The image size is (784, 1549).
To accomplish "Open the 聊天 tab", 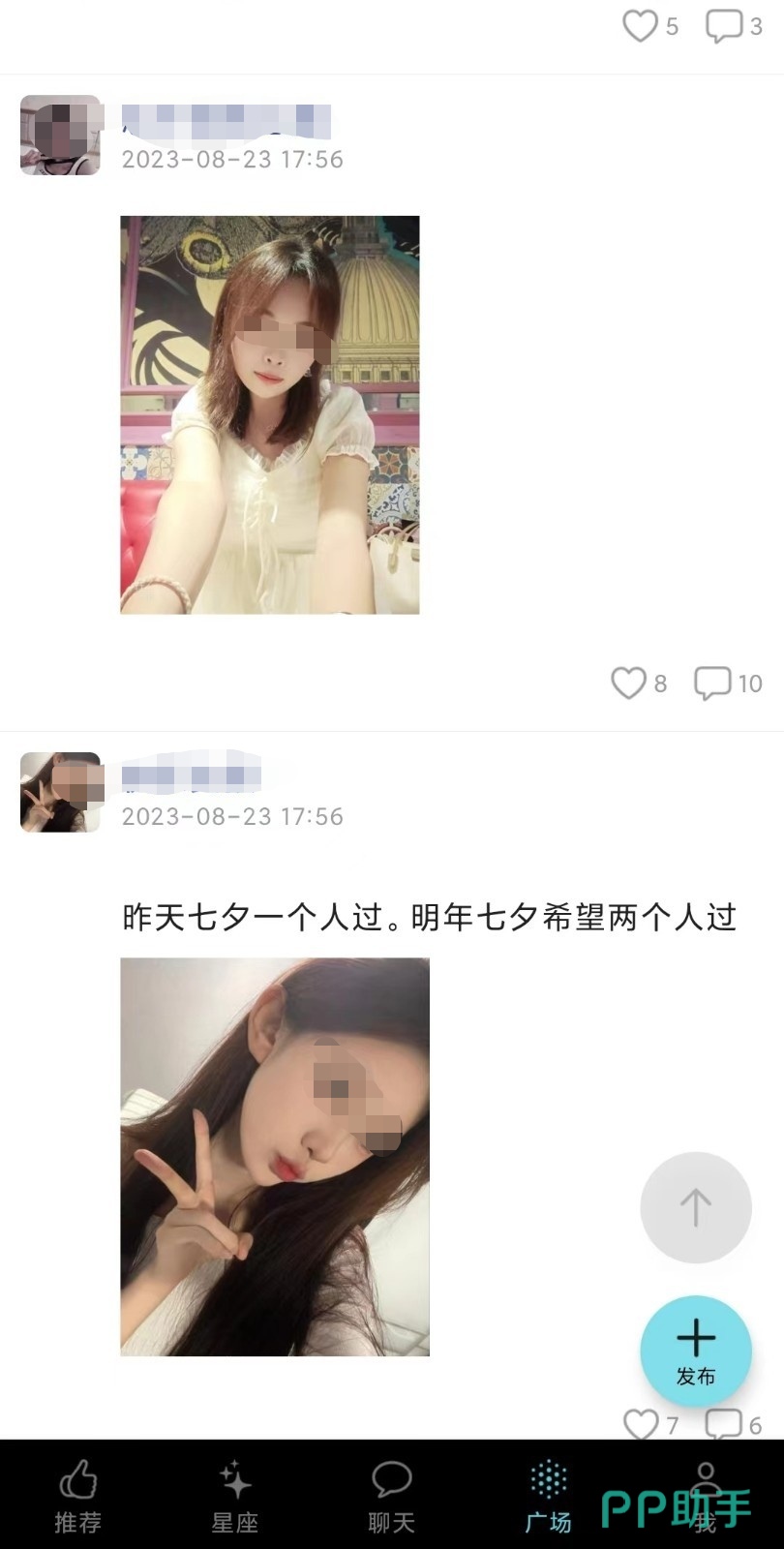I will click(392, 1496).
